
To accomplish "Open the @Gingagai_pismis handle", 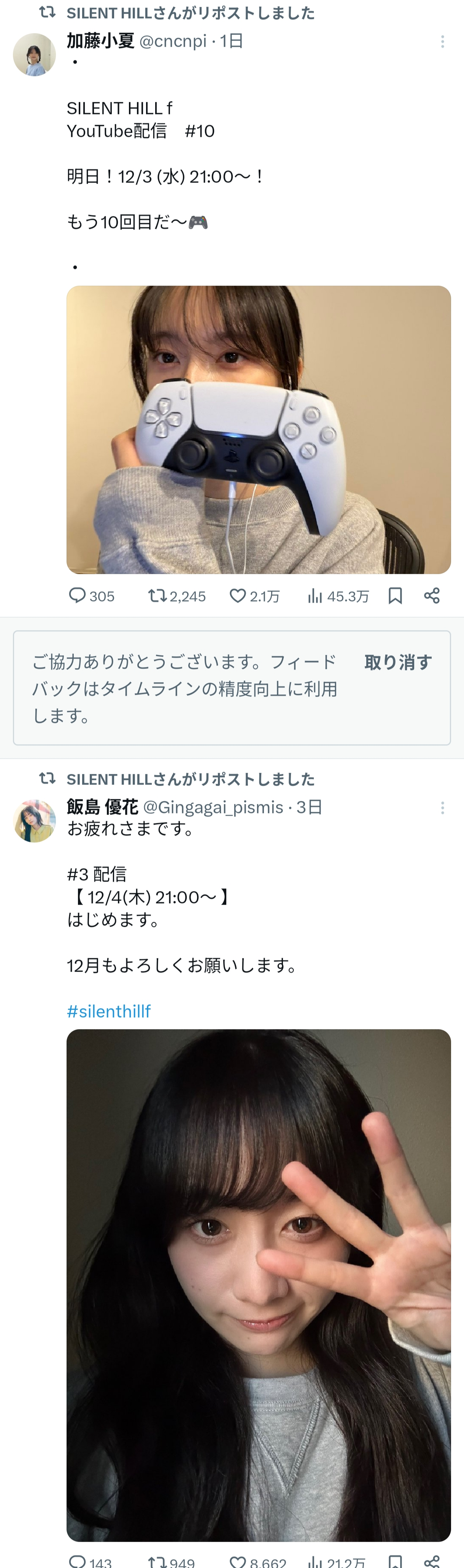I will pyautogui.click(x=213, y=807).
